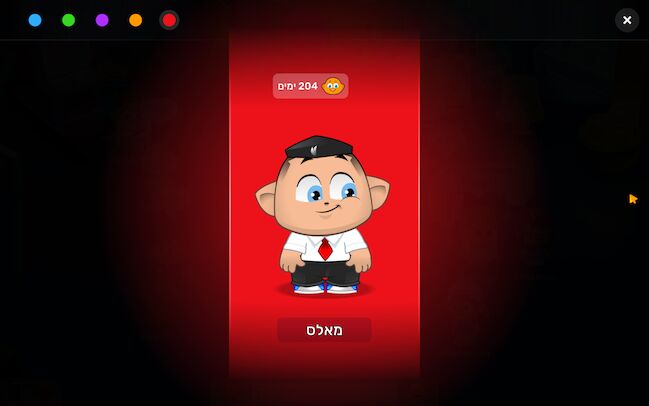Choose the purple color swatch
This screenshot has height=406, width=649.
tap(102, 20)
